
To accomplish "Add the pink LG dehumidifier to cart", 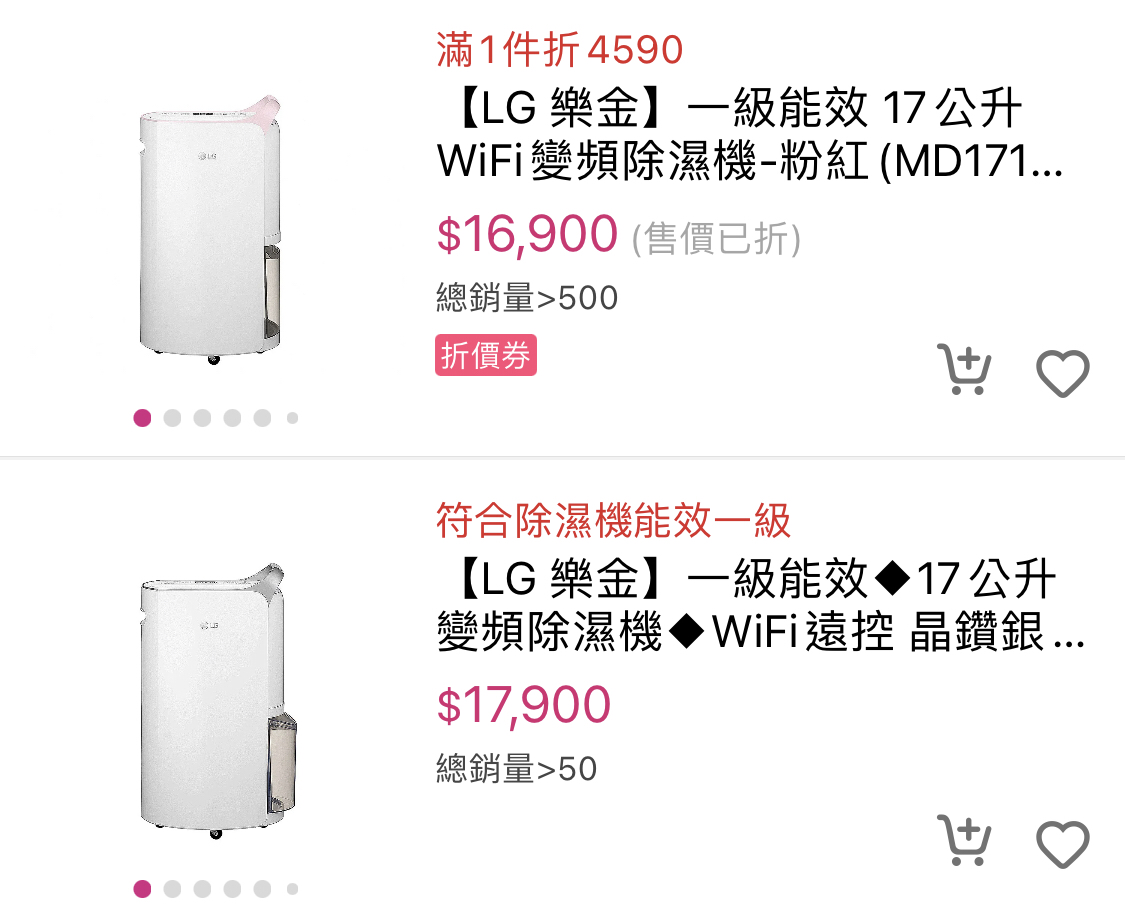I will [964, 371].
